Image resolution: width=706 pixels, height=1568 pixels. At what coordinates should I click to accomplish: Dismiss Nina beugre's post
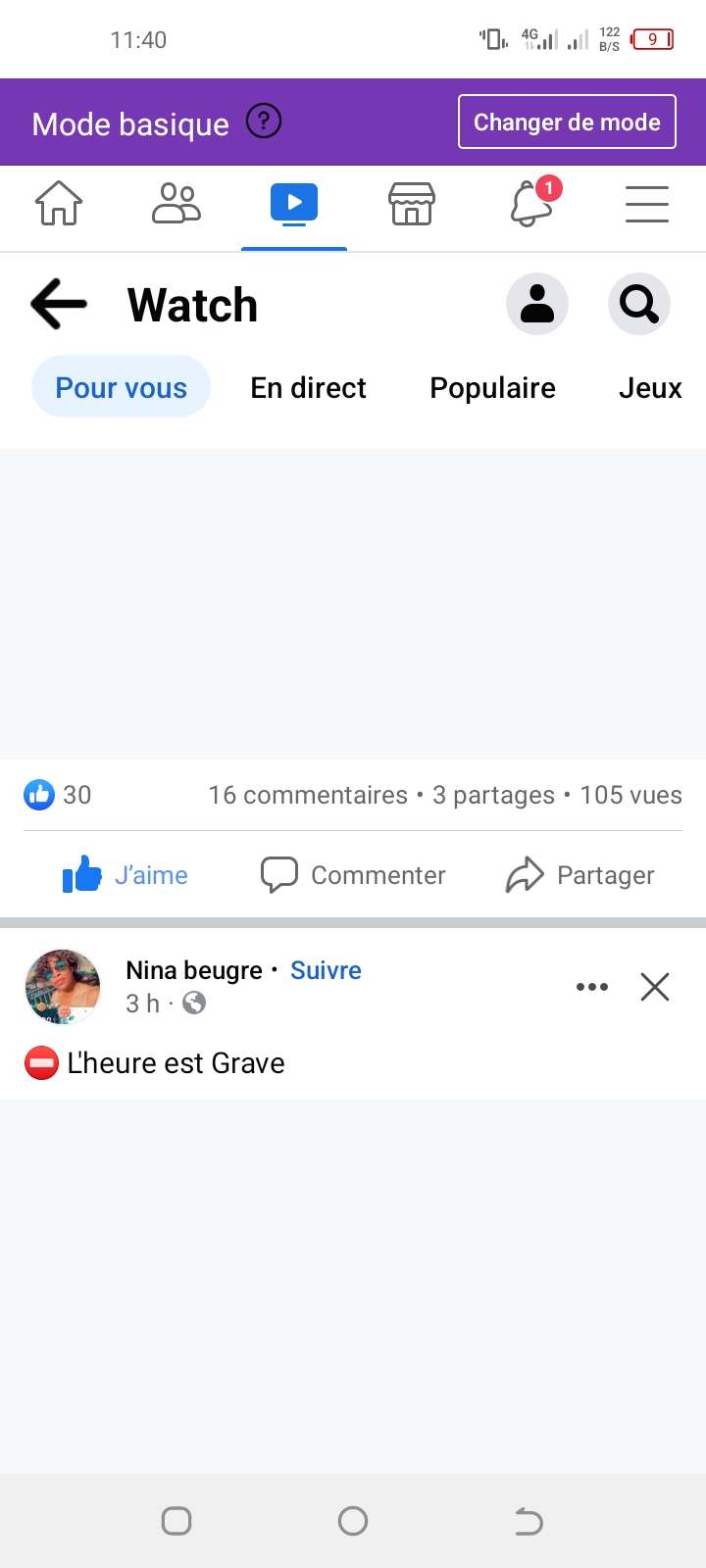(x=655, y=987)
